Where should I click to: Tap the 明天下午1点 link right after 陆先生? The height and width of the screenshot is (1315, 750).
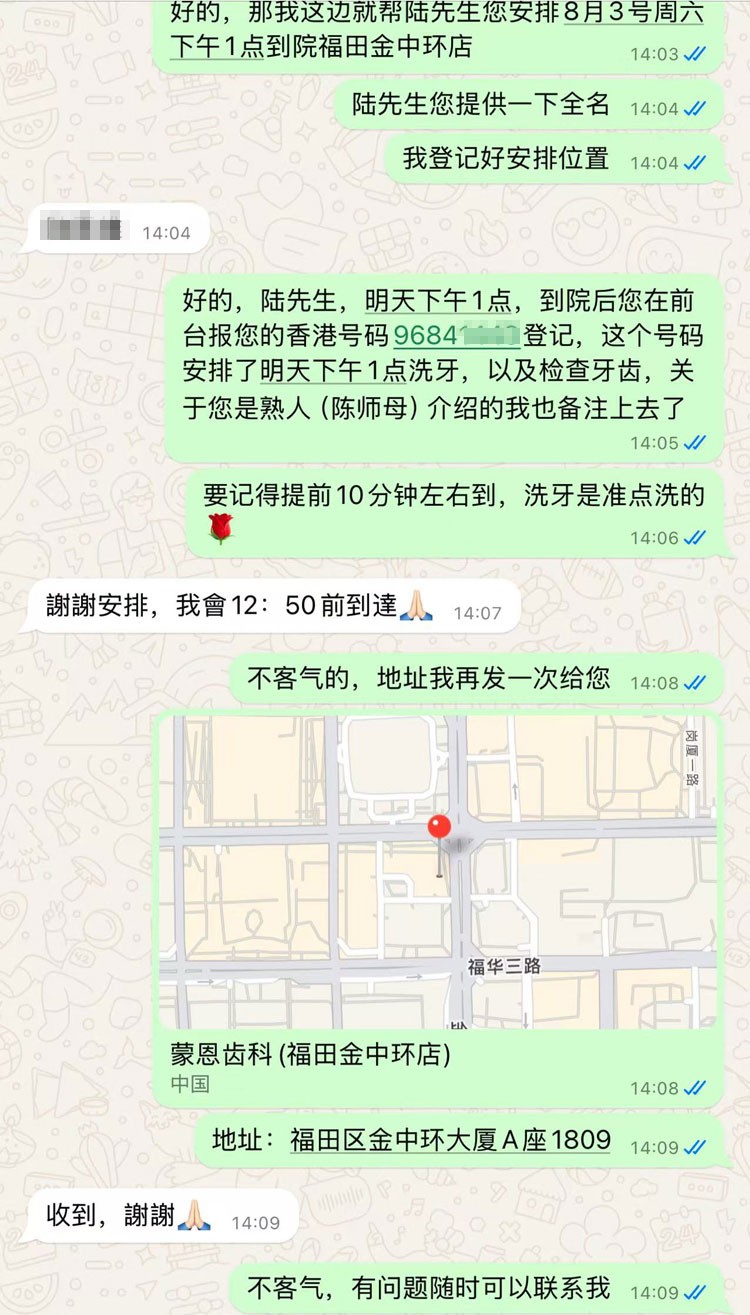tap(438, 300)
